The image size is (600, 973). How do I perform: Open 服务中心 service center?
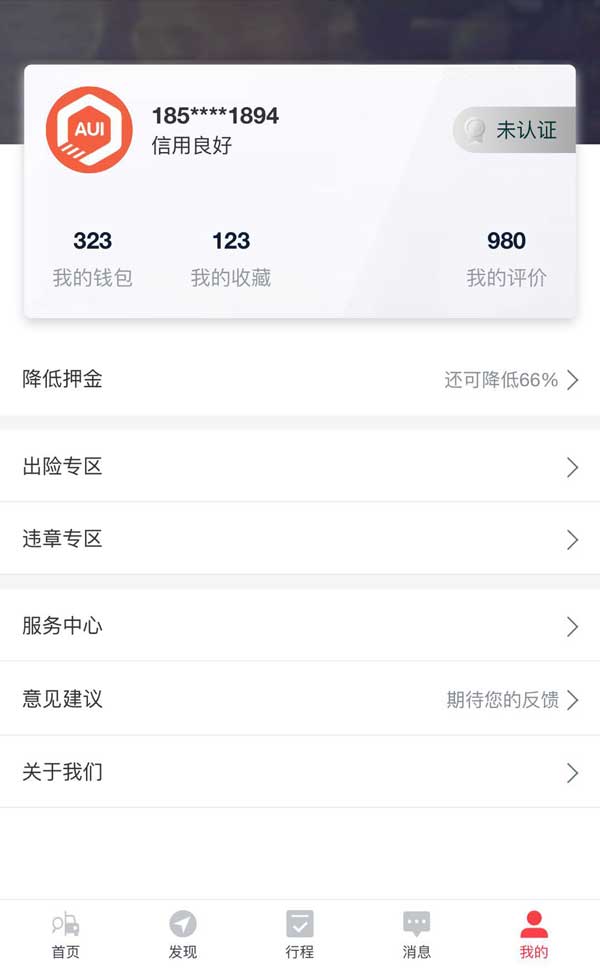point(300,626)
